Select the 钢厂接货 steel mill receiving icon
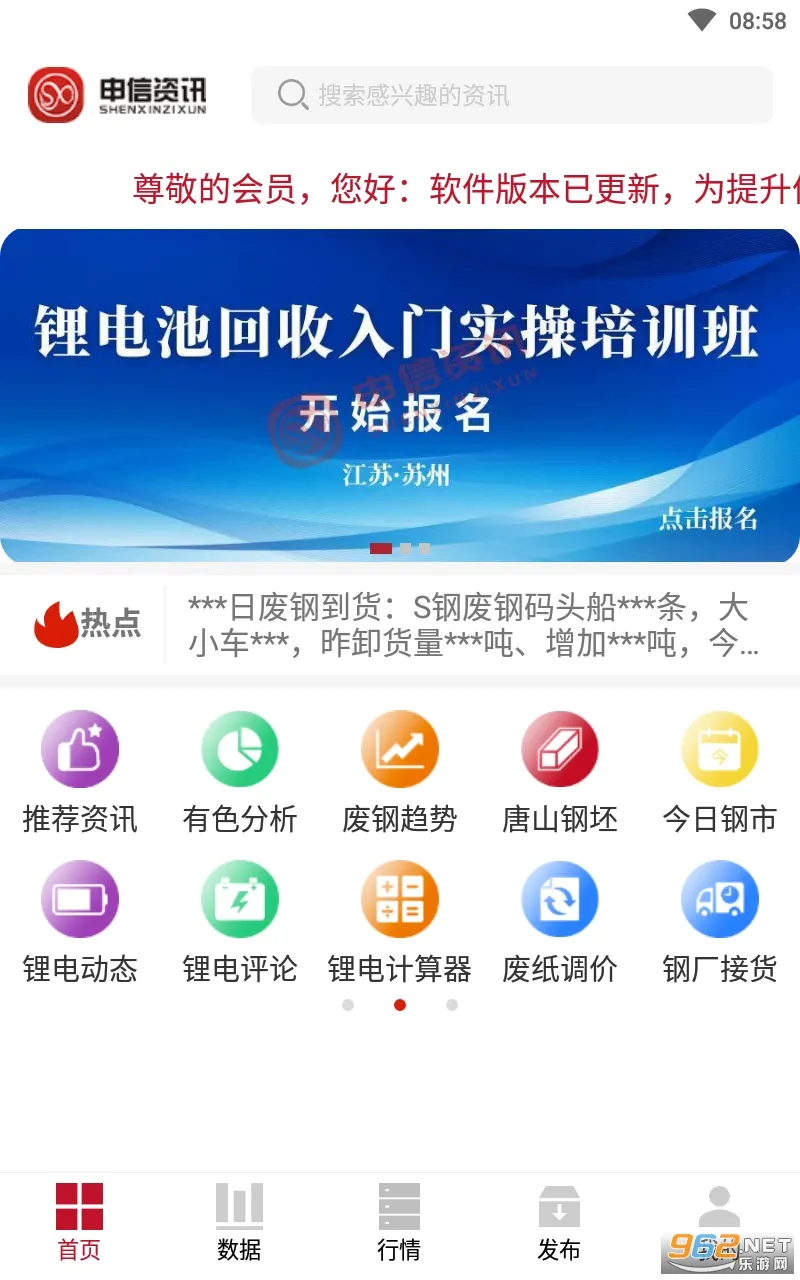This screenshot has width=800, height=1280. [720, 898]
